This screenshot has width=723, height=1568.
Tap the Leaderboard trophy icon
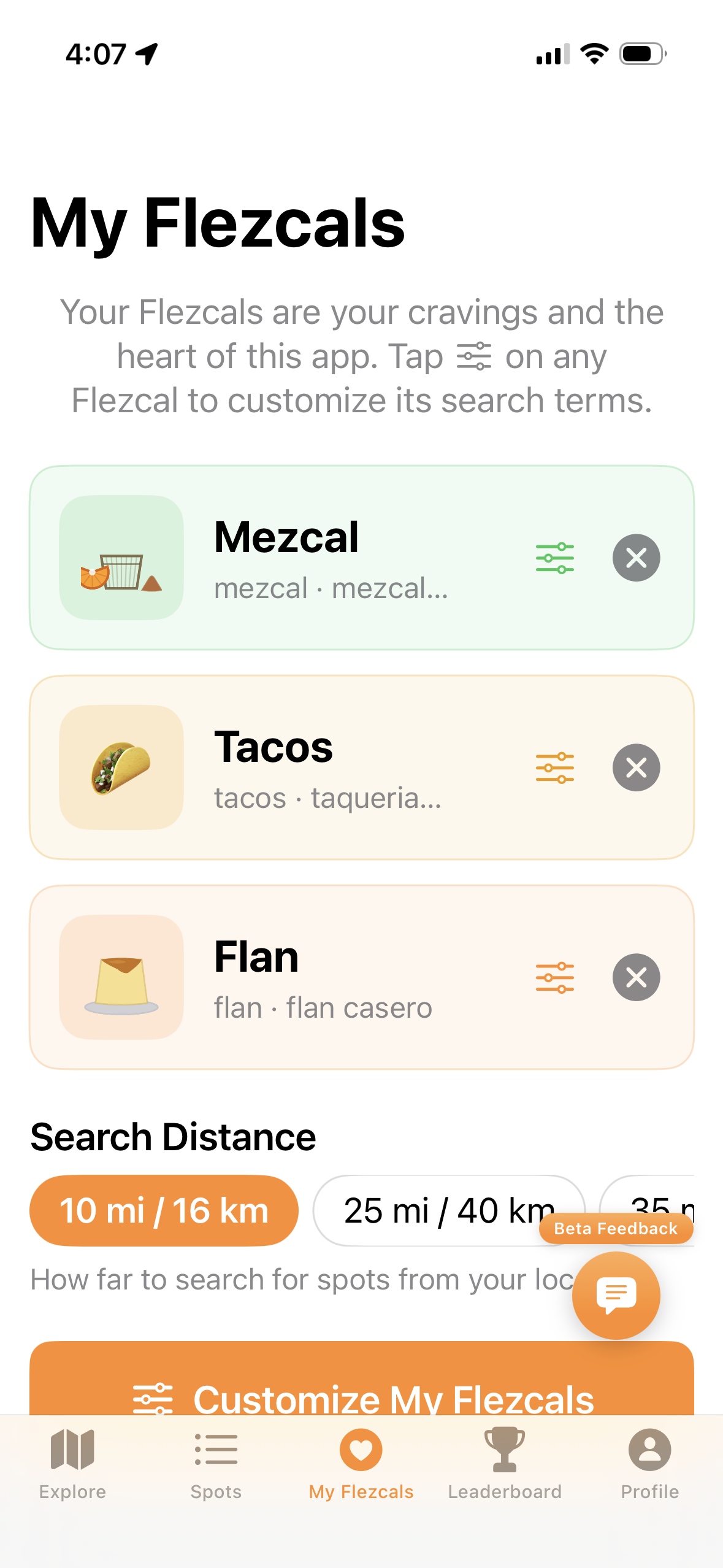click(505, 1448)
